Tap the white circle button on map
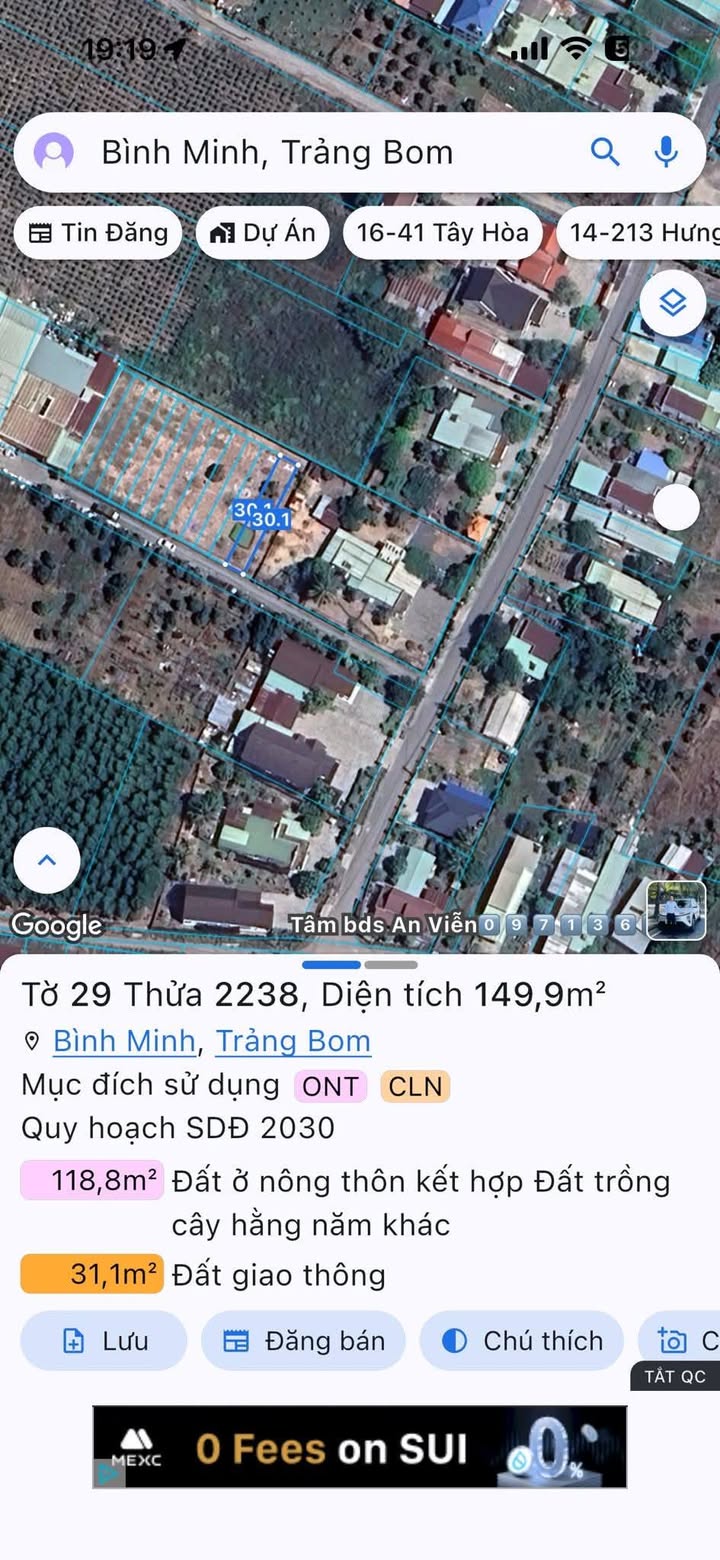 click(677, 508)
